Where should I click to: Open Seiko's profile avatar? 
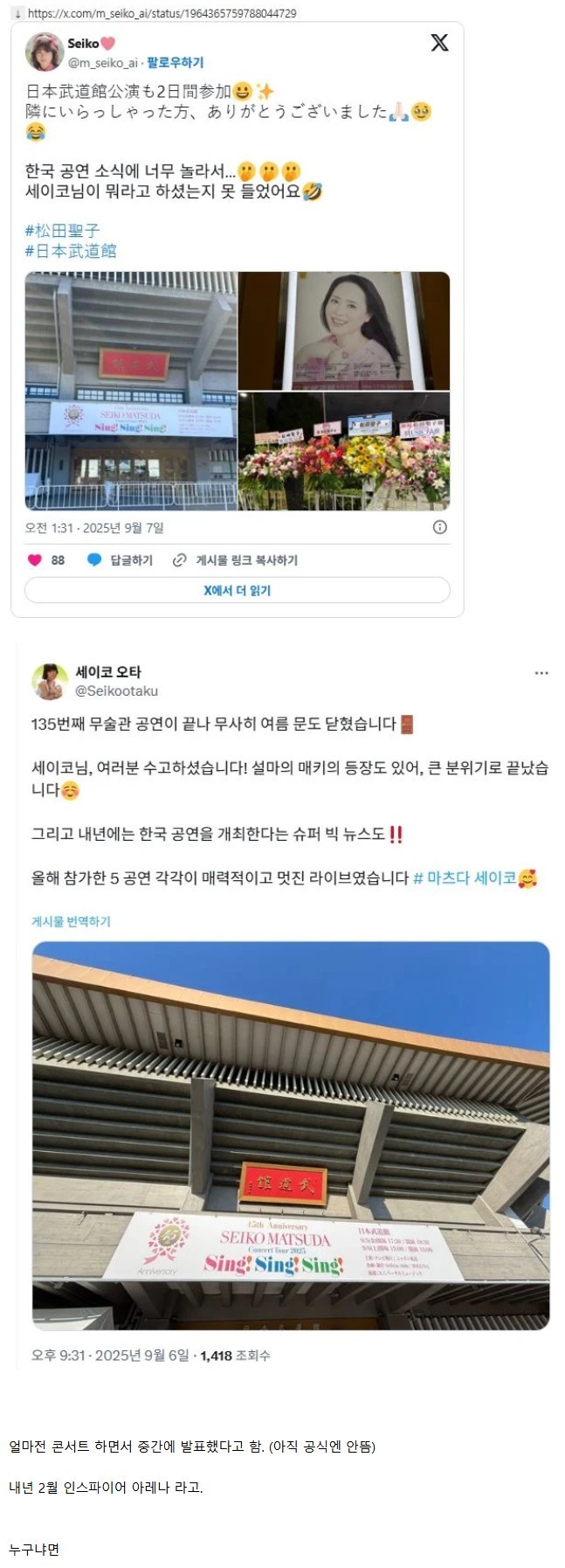coord(45,52)
